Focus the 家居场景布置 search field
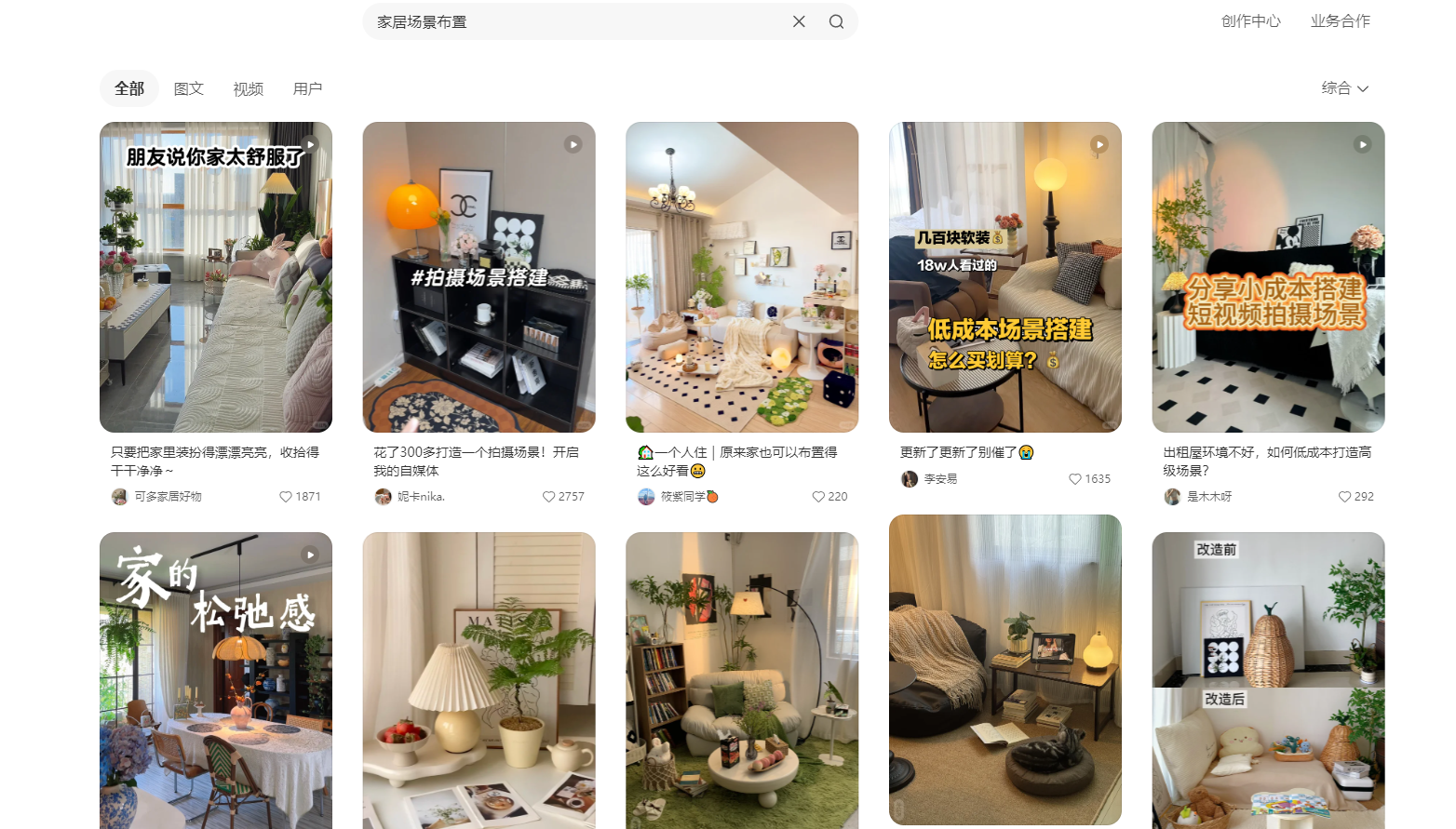Image resolution: width=1456 pixels, height=829 pixels. pyautogui.click(x=577, y=21)
